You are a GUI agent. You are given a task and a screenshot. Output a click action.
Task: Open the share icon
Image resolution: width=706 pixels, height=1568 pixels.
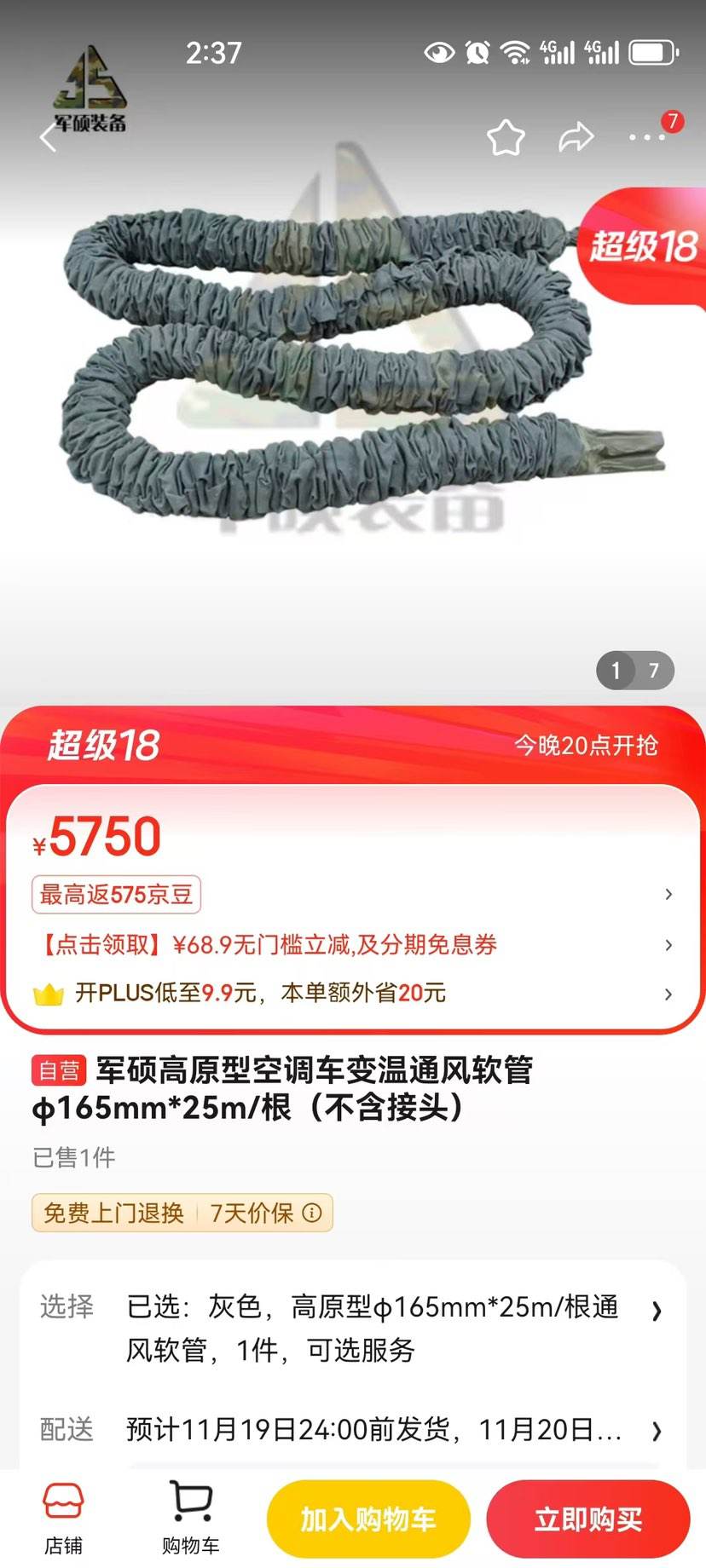(576, 136)
